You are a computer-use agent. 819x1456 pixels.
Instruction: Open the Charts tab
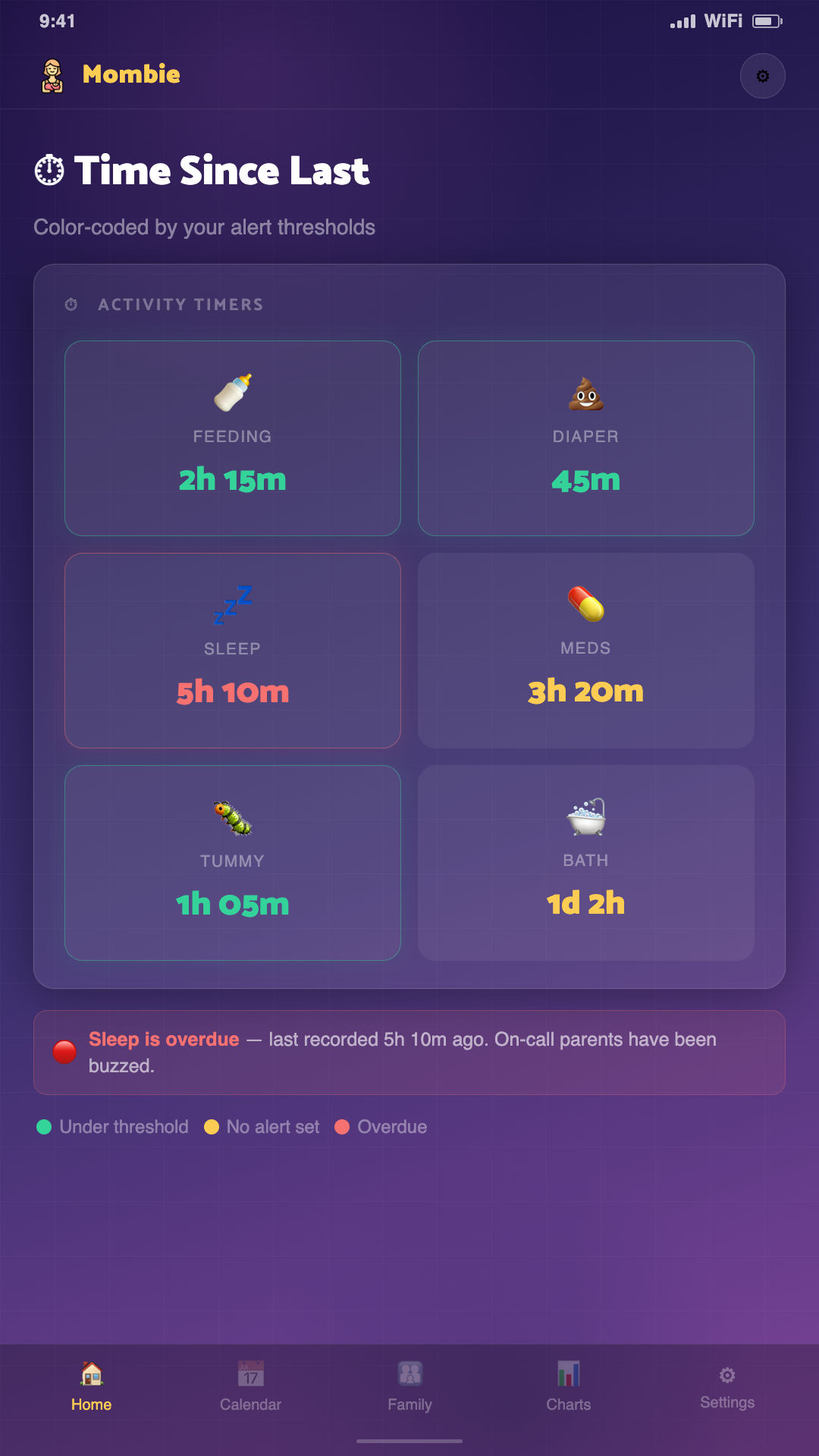569,1388
